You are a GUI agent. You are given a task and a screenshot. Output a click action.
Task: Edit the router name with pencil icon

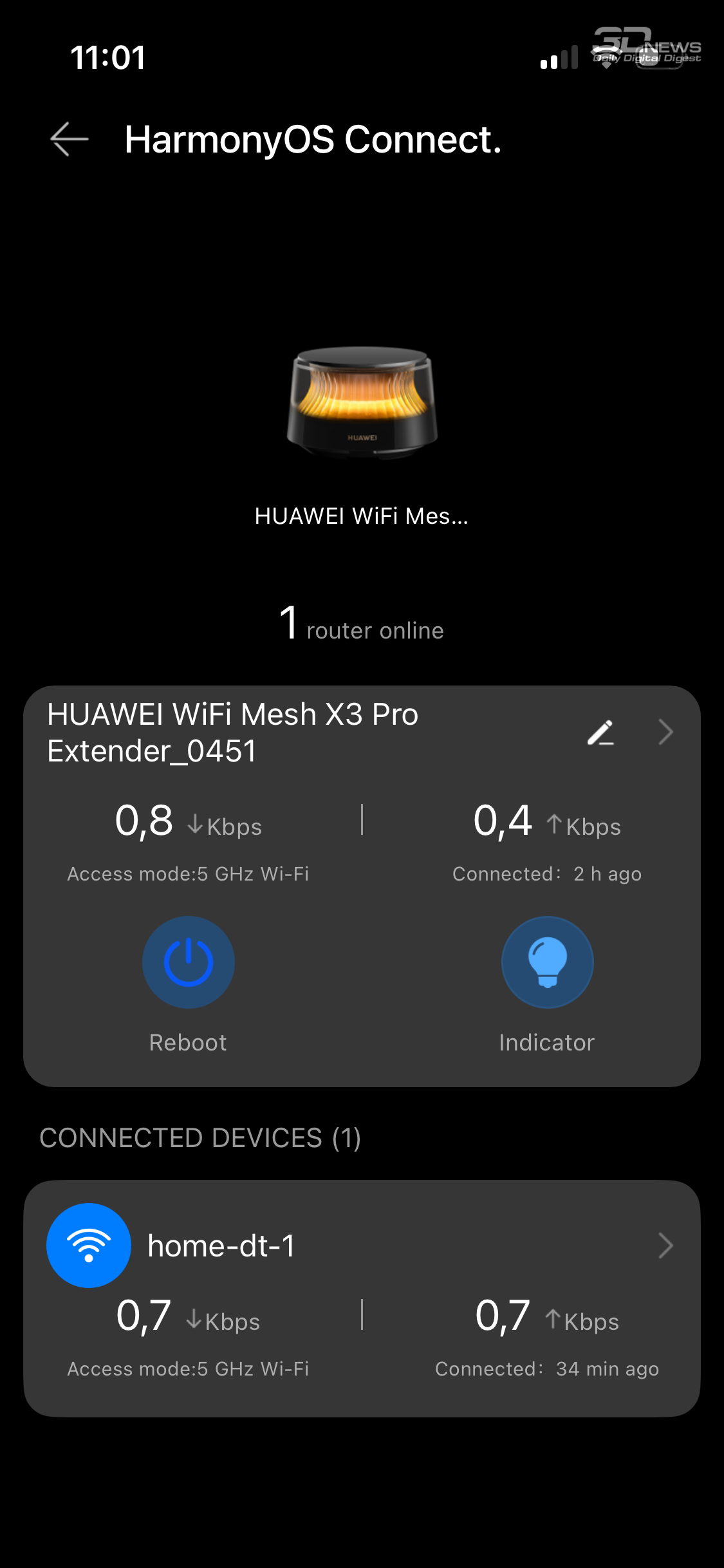coord(600,733)
